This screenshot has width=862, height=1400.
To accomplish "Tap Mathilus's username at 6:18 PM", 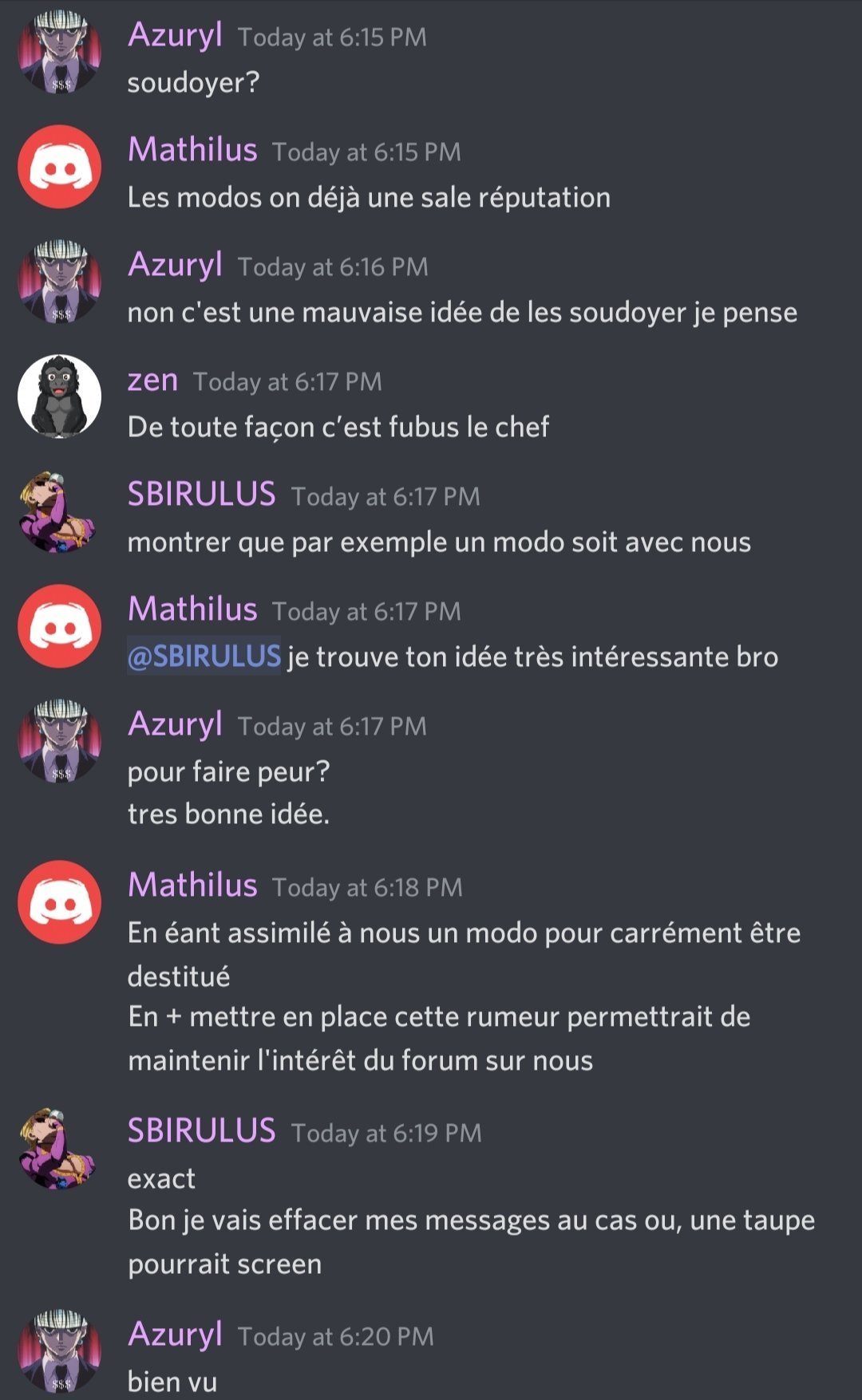I will pos(192,885).
